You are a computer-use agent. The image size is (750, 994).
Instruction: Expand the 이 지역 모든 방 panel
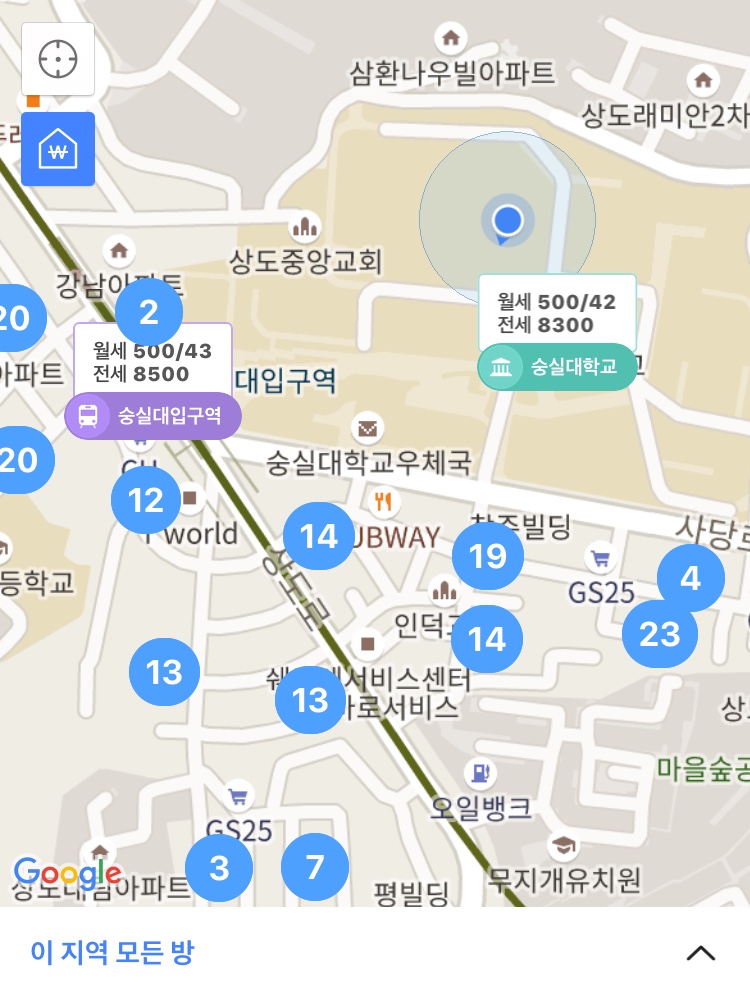pos(700,953)
